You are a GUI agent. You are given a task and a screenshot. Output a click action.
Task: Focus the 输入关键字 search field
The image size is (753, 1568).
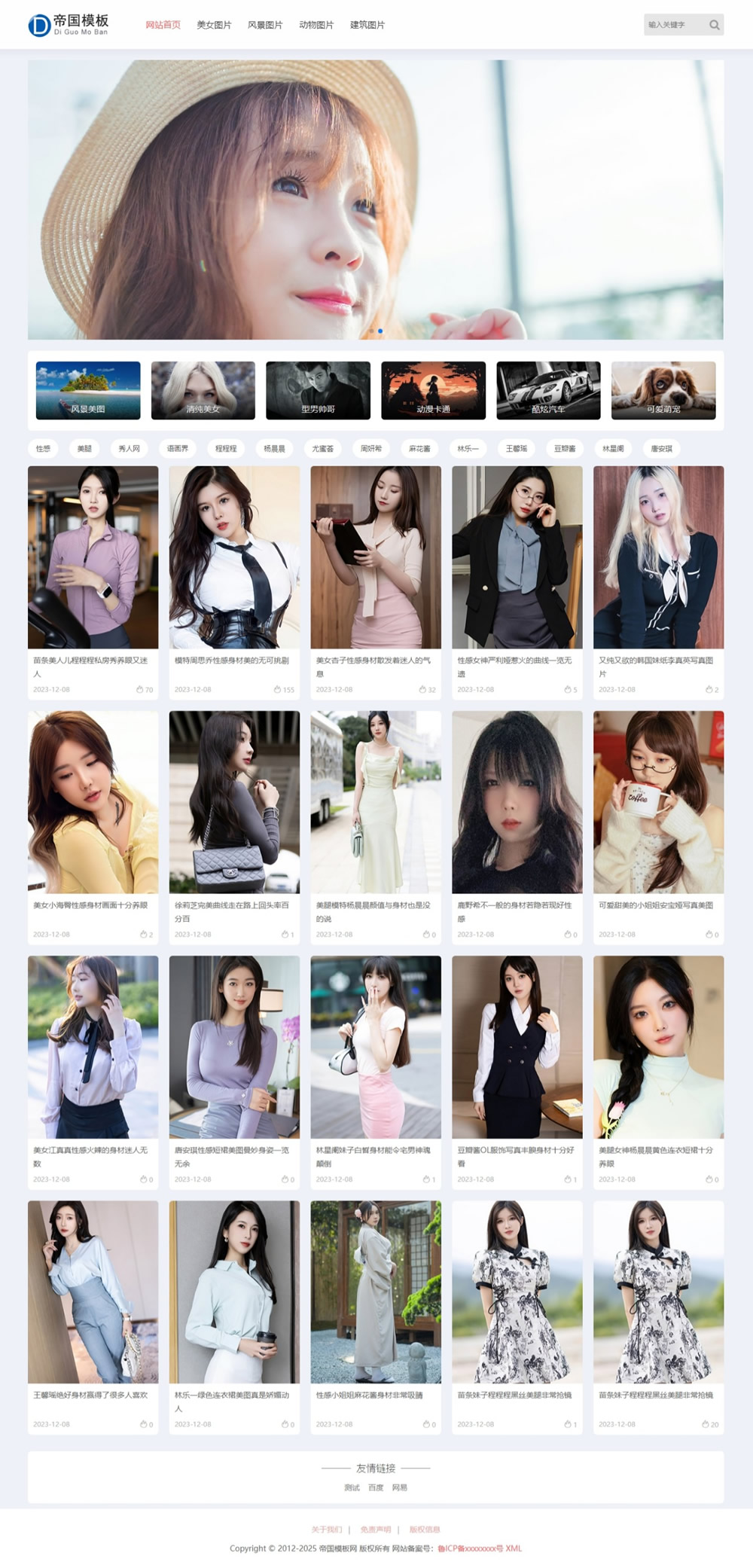673,25
